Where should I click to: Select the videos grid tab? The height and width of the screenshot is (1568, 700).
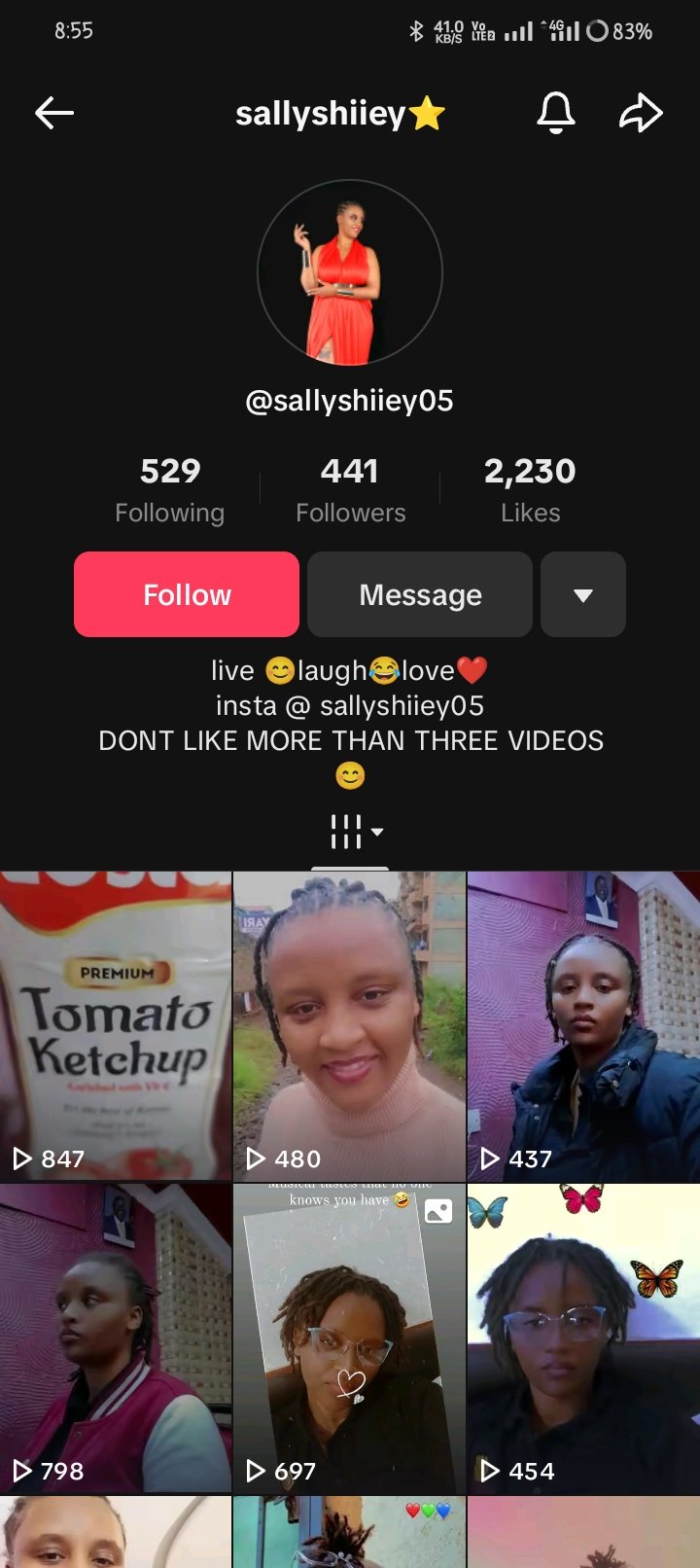pyautogui.click(x=350, y=833)
